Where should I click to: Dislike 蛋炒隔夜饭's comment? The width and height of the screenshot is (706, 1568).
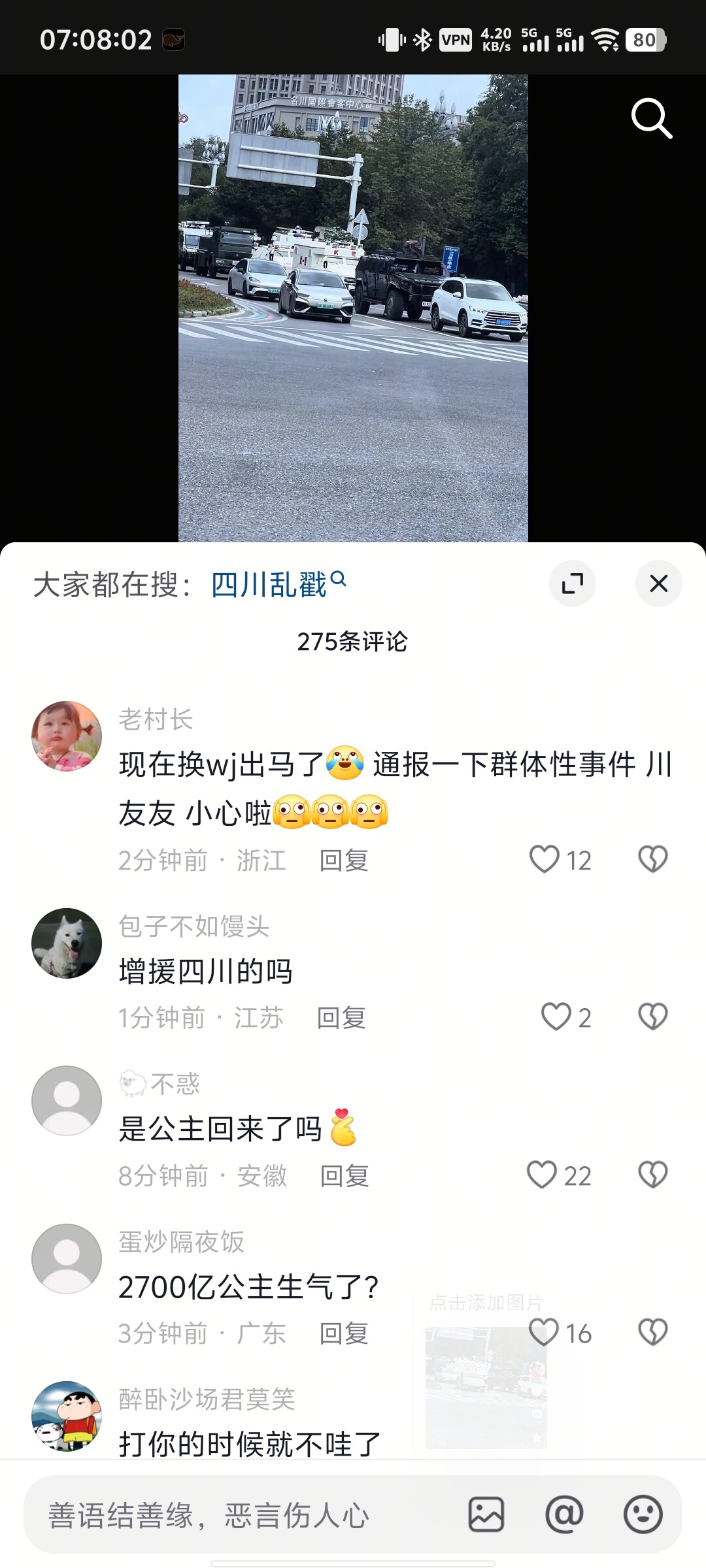tap(652, 1333)
